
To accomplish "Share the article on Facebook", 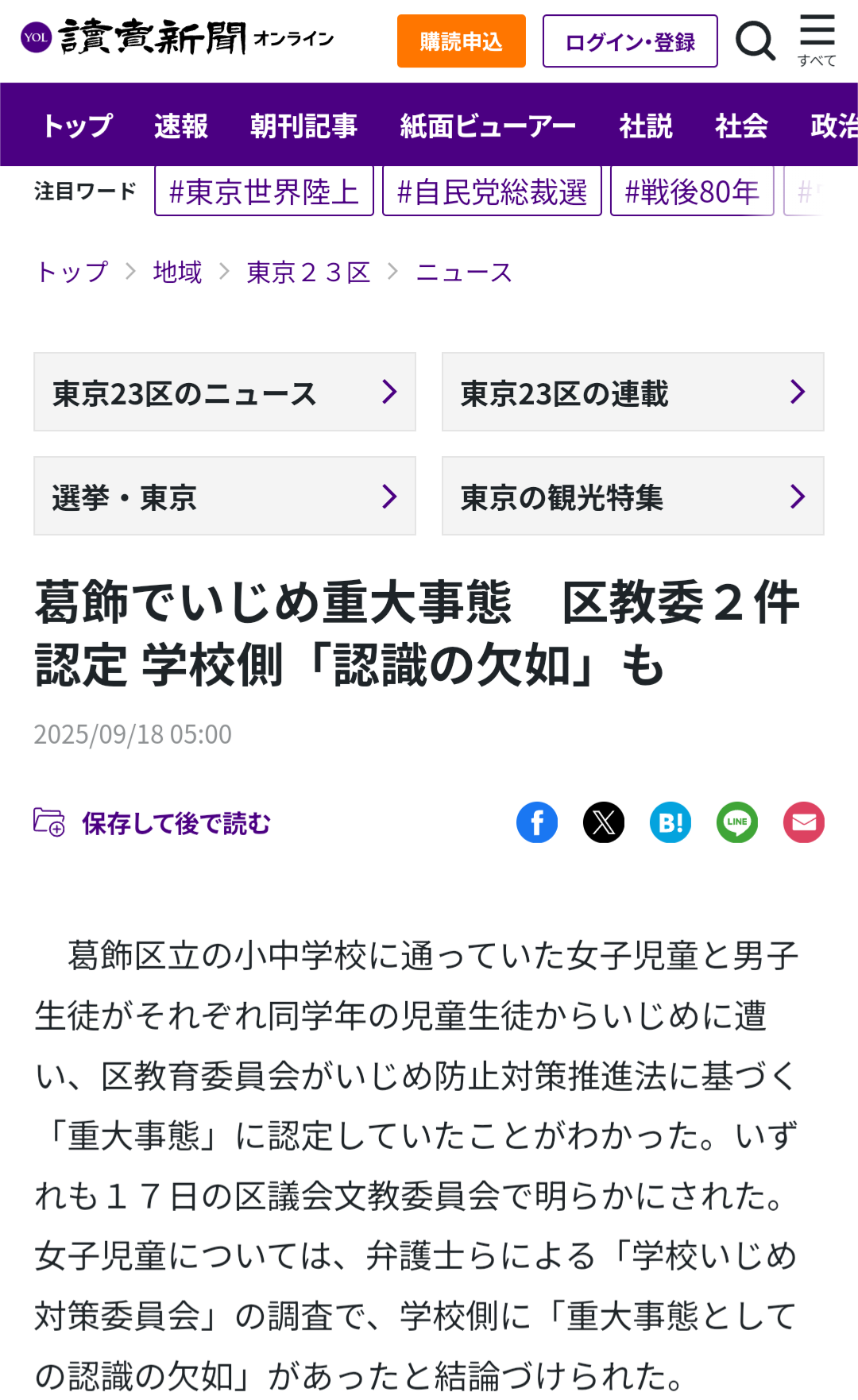I will coord(537,822).
